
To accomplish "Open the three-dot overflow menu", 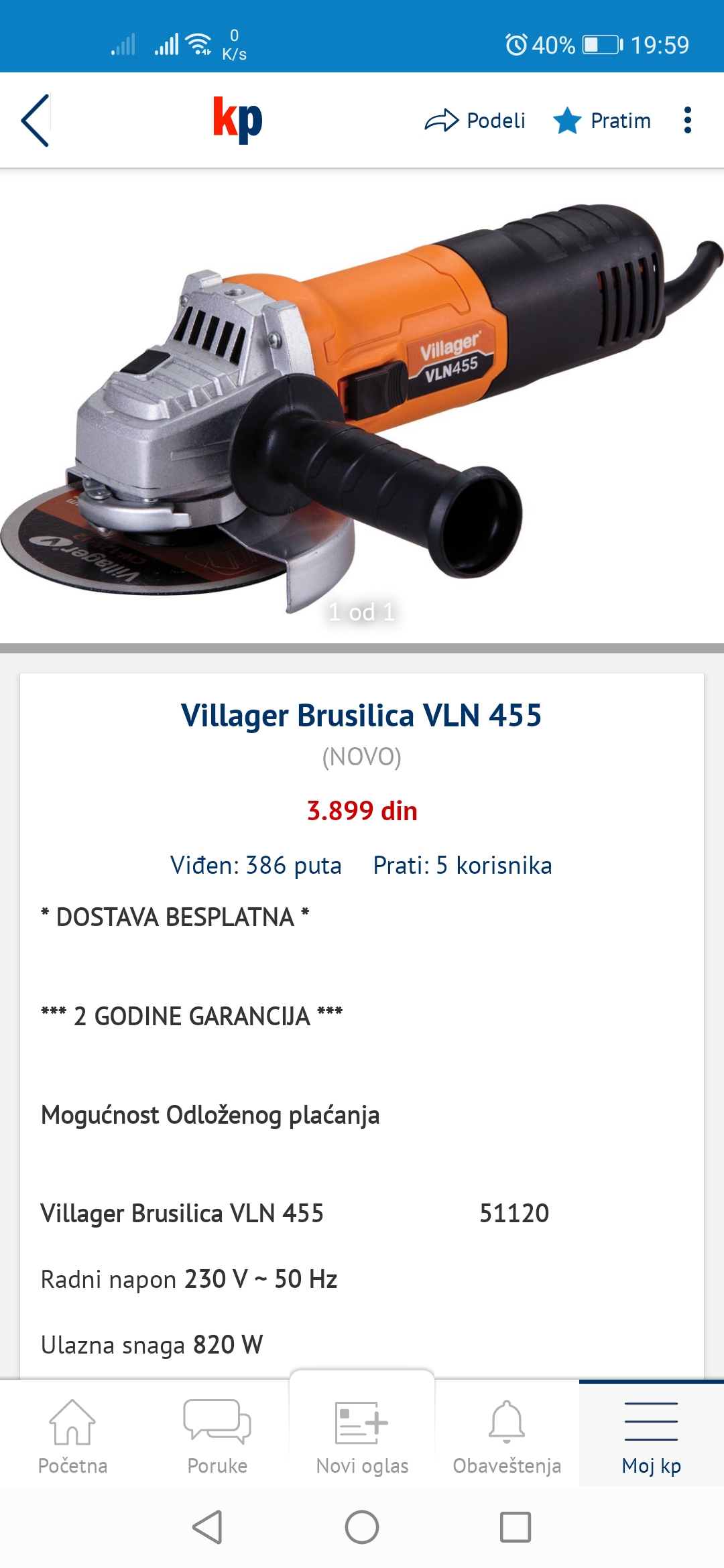I will click(687, 121).
